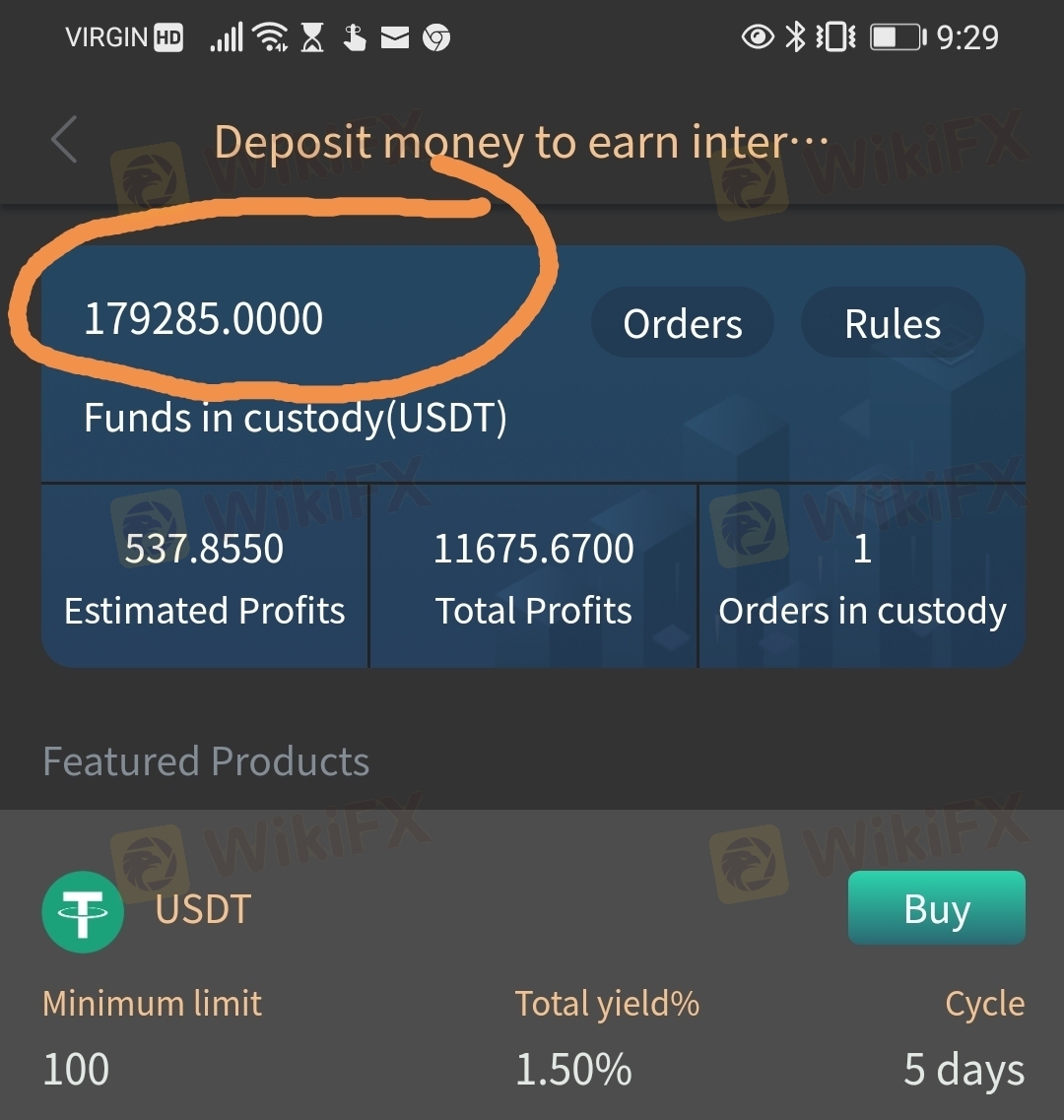The width and height of the screenshot is (1064, 1120).
Task: Go back using the back arrow
Action: 64,140
